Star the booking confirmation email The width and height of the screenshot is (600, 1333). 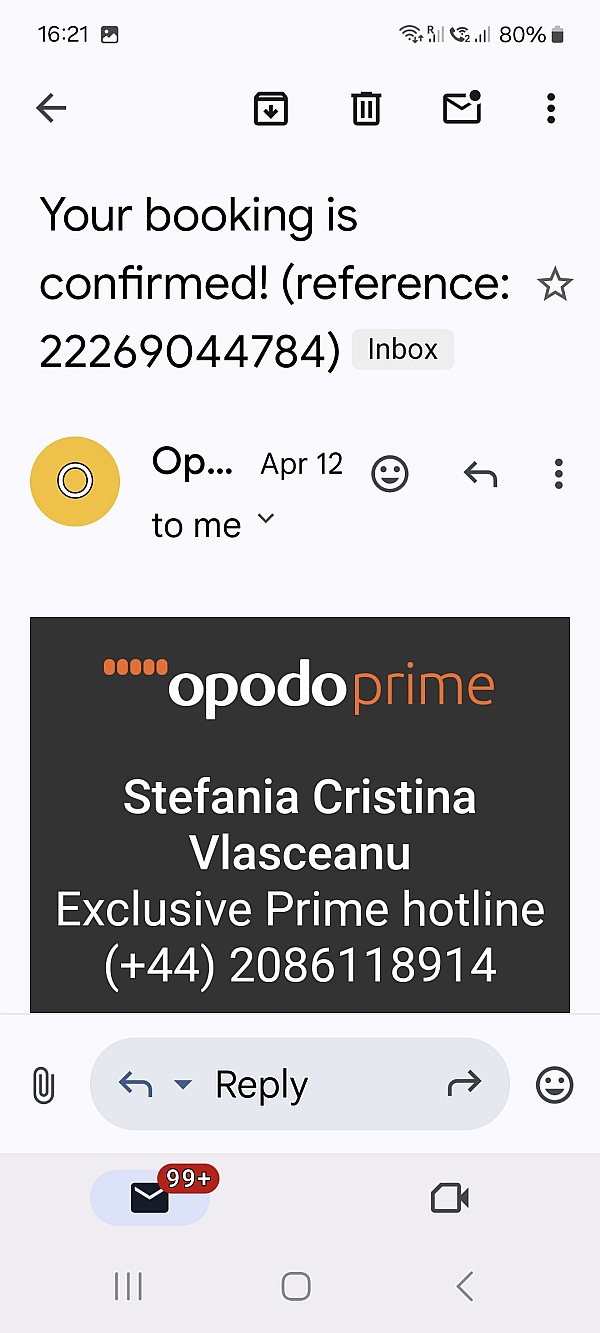[x=555, y=285]
